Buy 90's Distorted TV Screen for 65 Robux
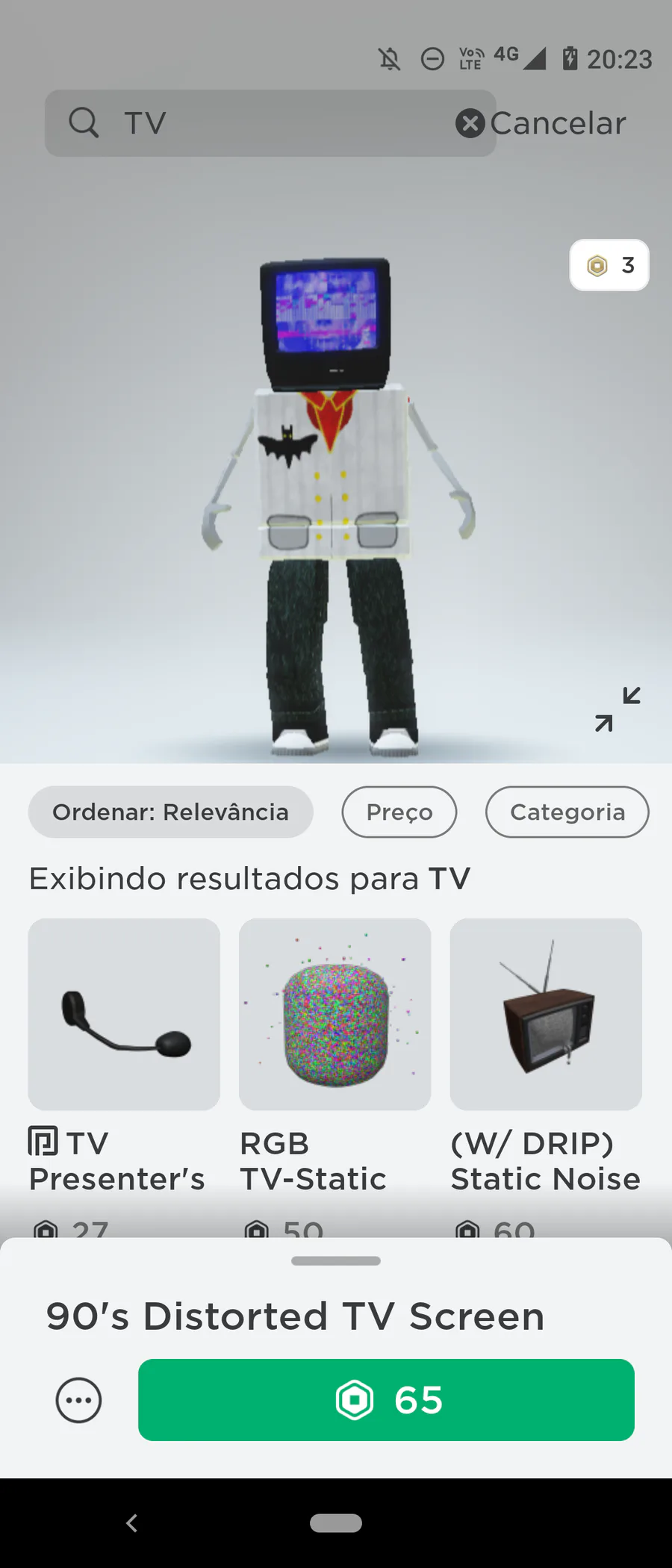 pyautogui.click(x=386, y=1400)
